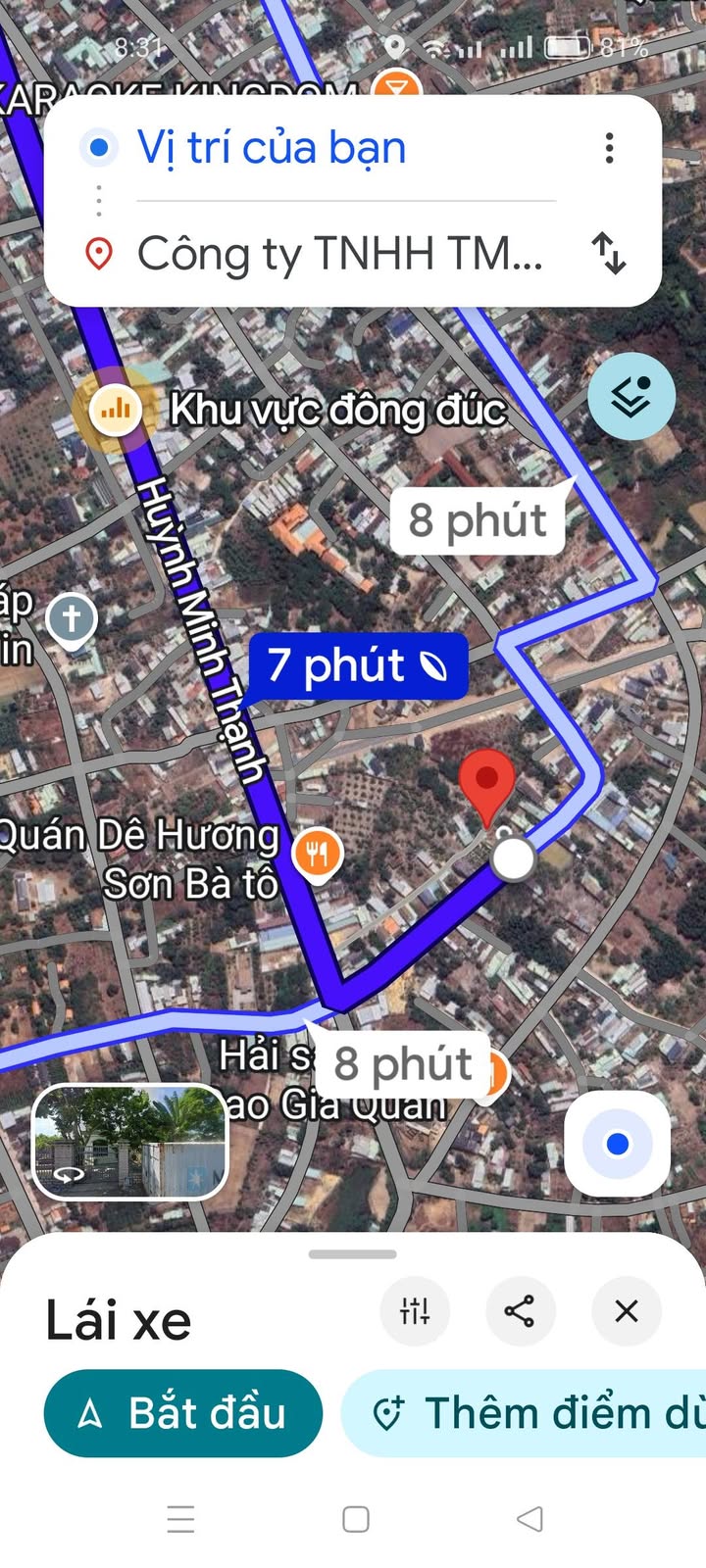Open the Street View thumbnail
Image resolution: width=706 pixels, height=1568 pixels.
(130, 1142)
